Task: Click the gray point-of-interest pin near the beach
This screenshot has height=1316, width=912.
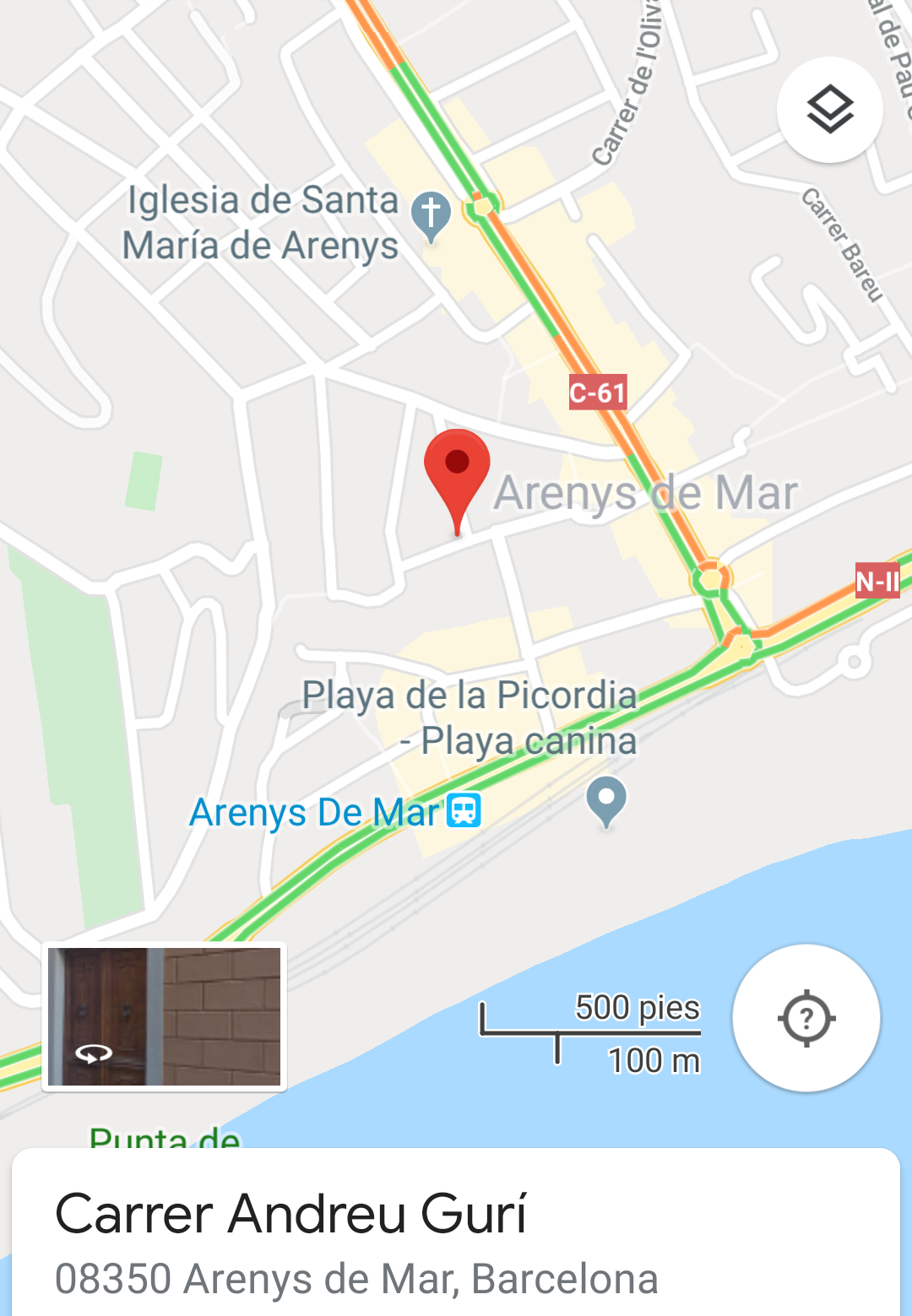Action: coord(606,798)
